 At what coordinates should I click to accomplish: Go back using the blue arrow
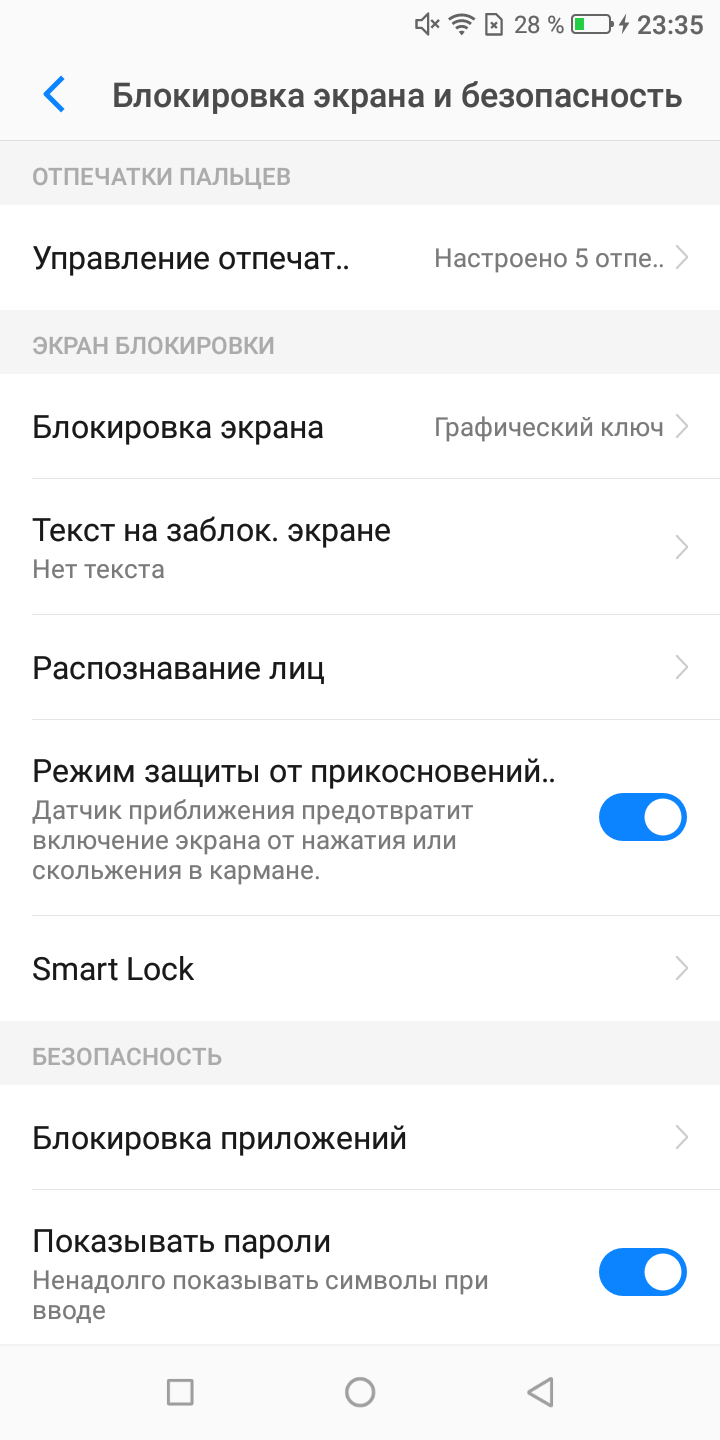click(x=54, y=95)
